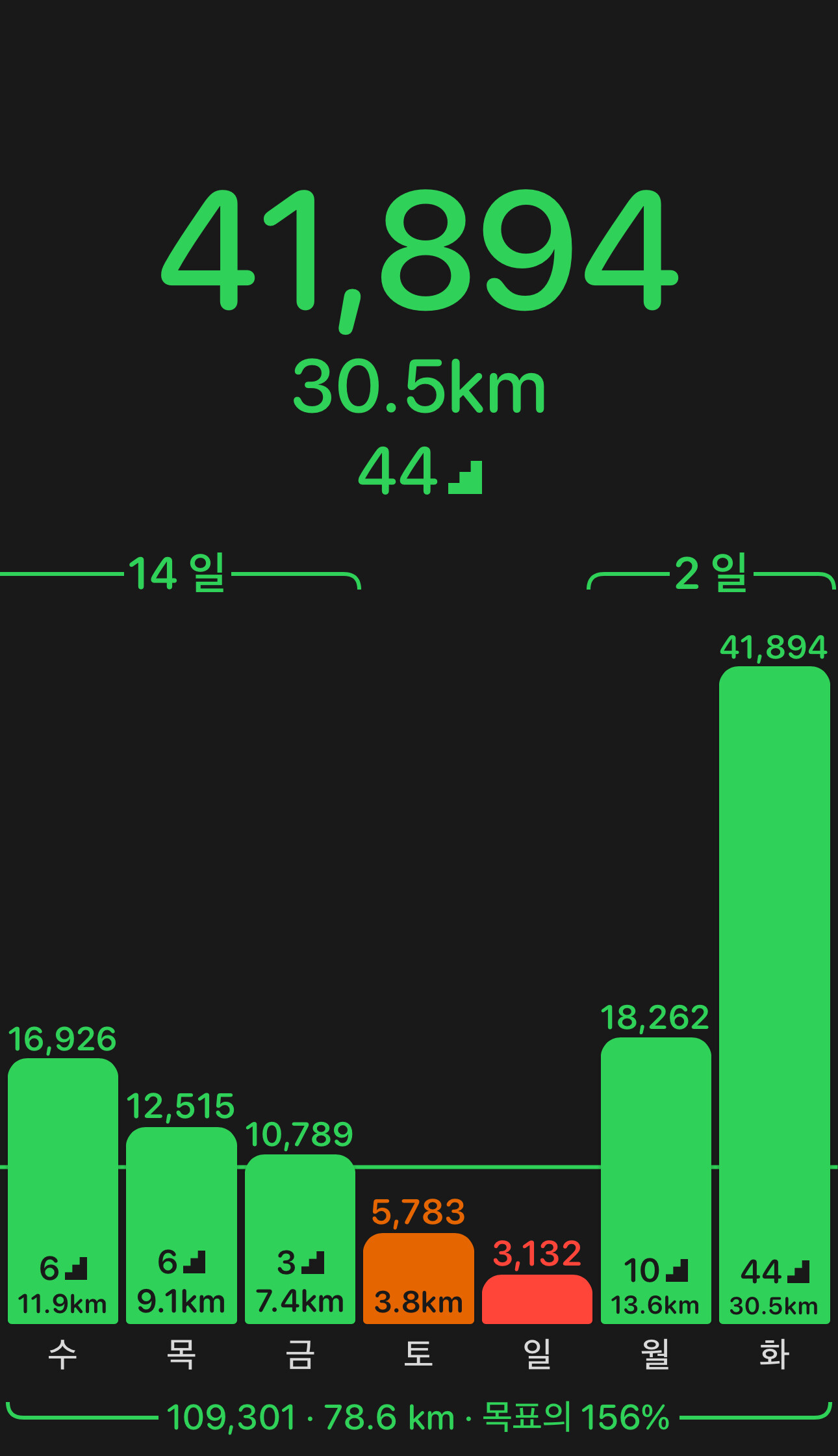Screen dimensions: 838x1456
Task: Select Tuesday's bar with 41,894 steps
Action: point(774,994)
